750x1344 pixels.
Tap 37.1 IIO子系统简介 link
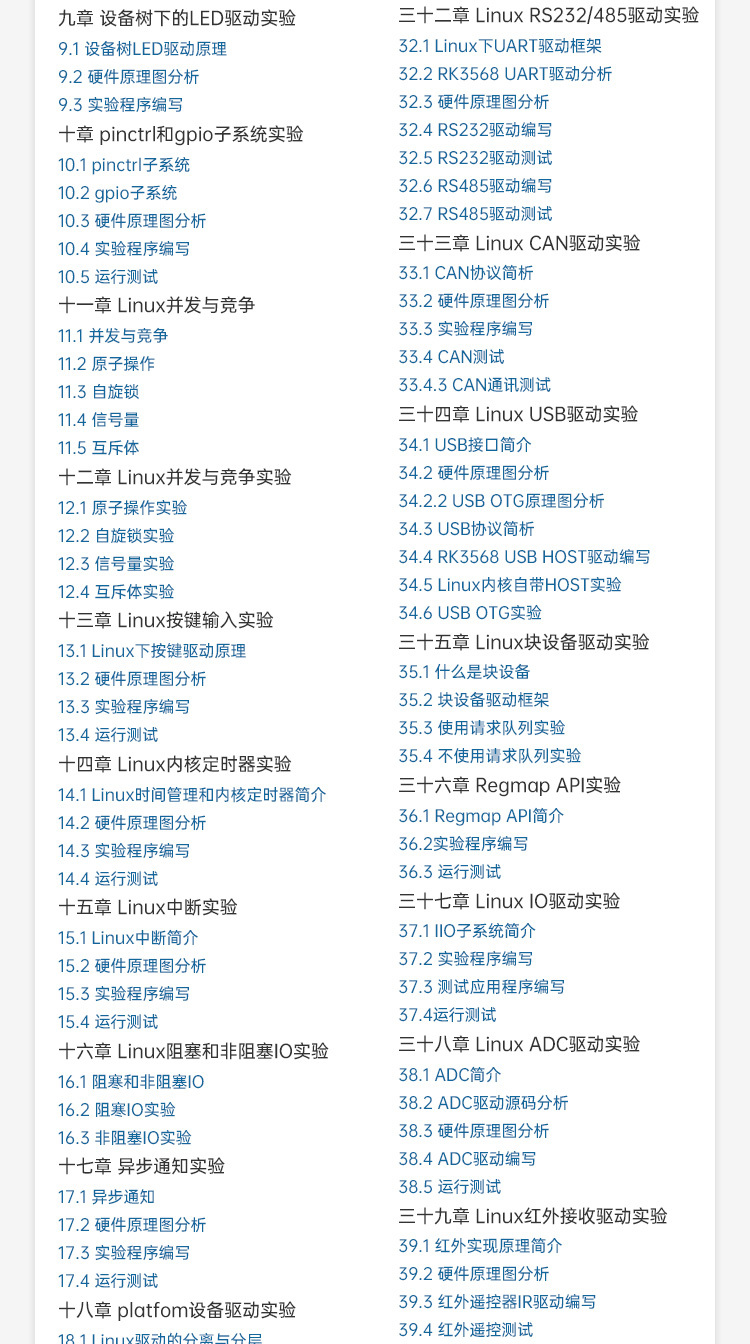coord(467,931)
